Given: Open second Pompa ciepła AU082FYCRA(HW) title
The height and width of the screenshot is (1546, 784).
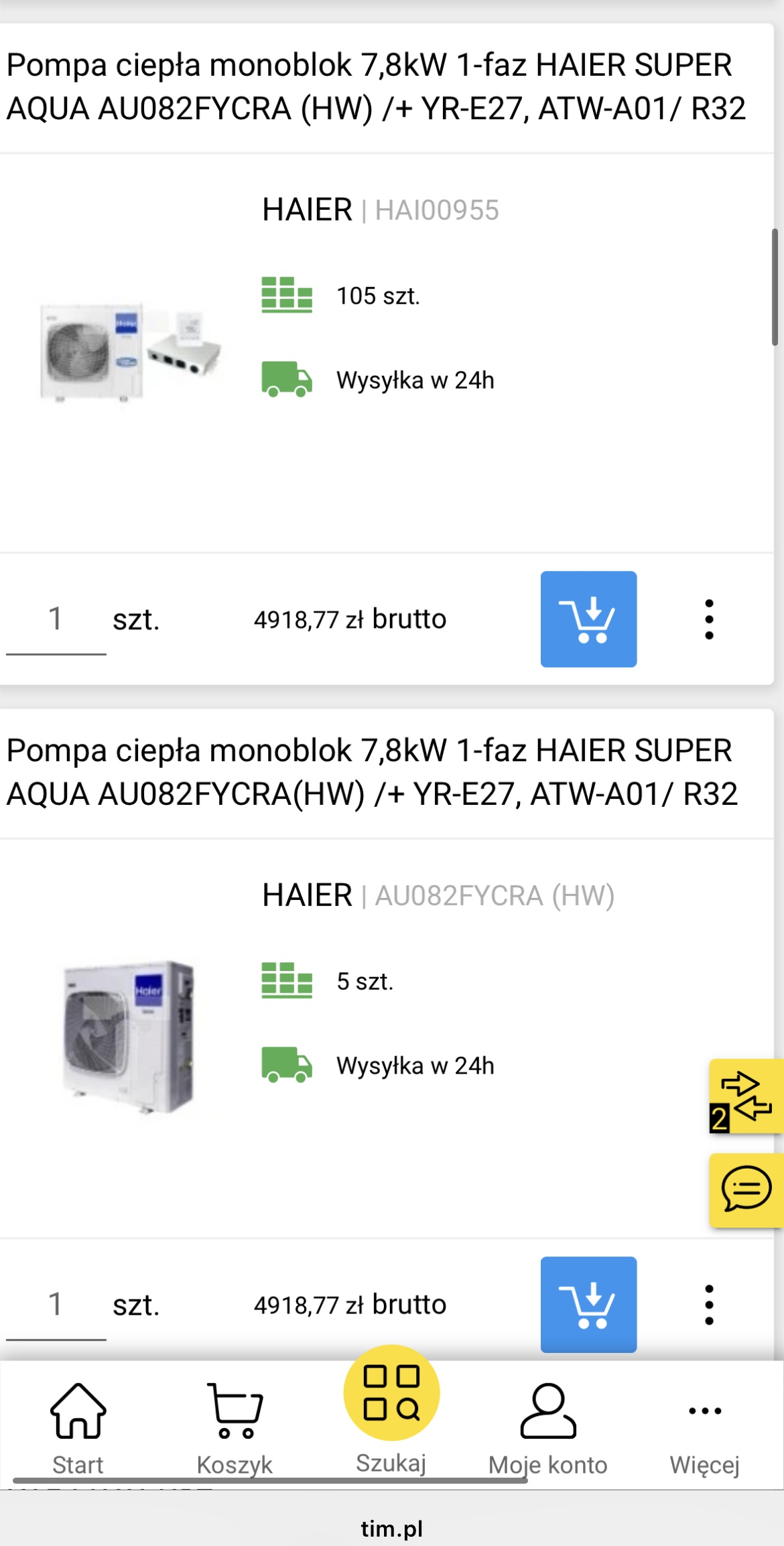Looking at the screenshot, I should 372,773.
